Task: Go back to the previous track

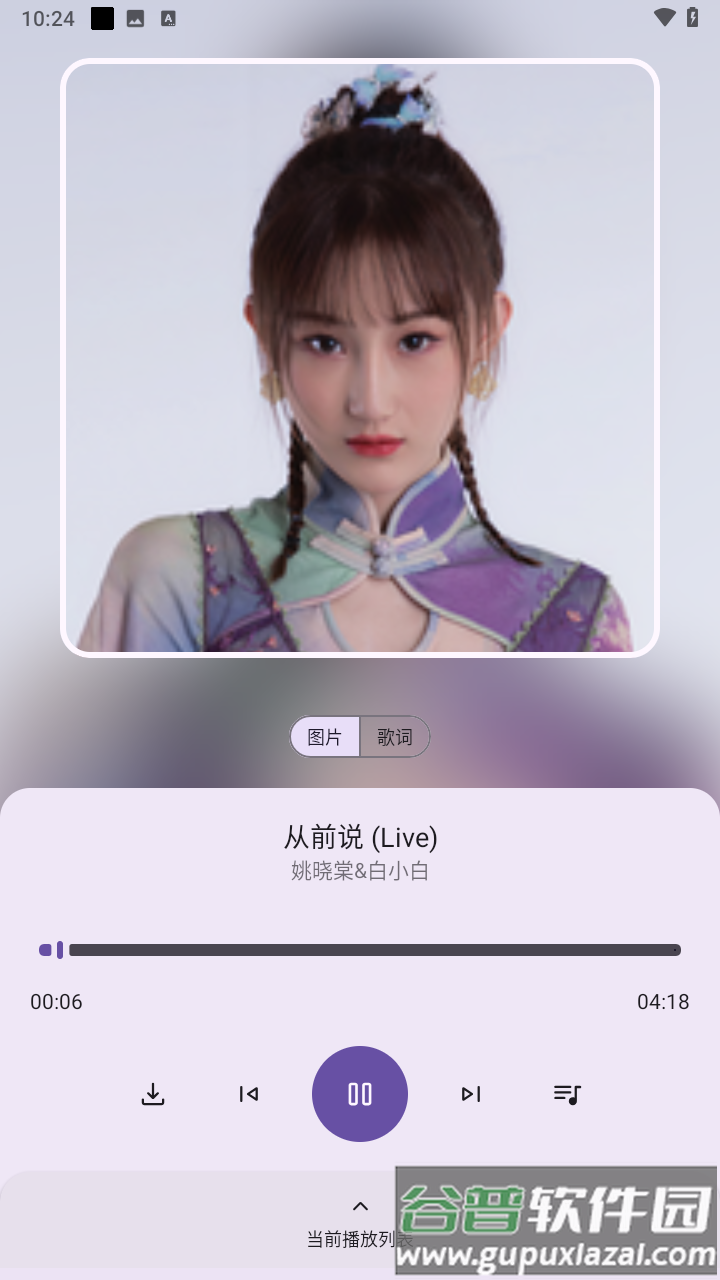Action: point(249,1094)
